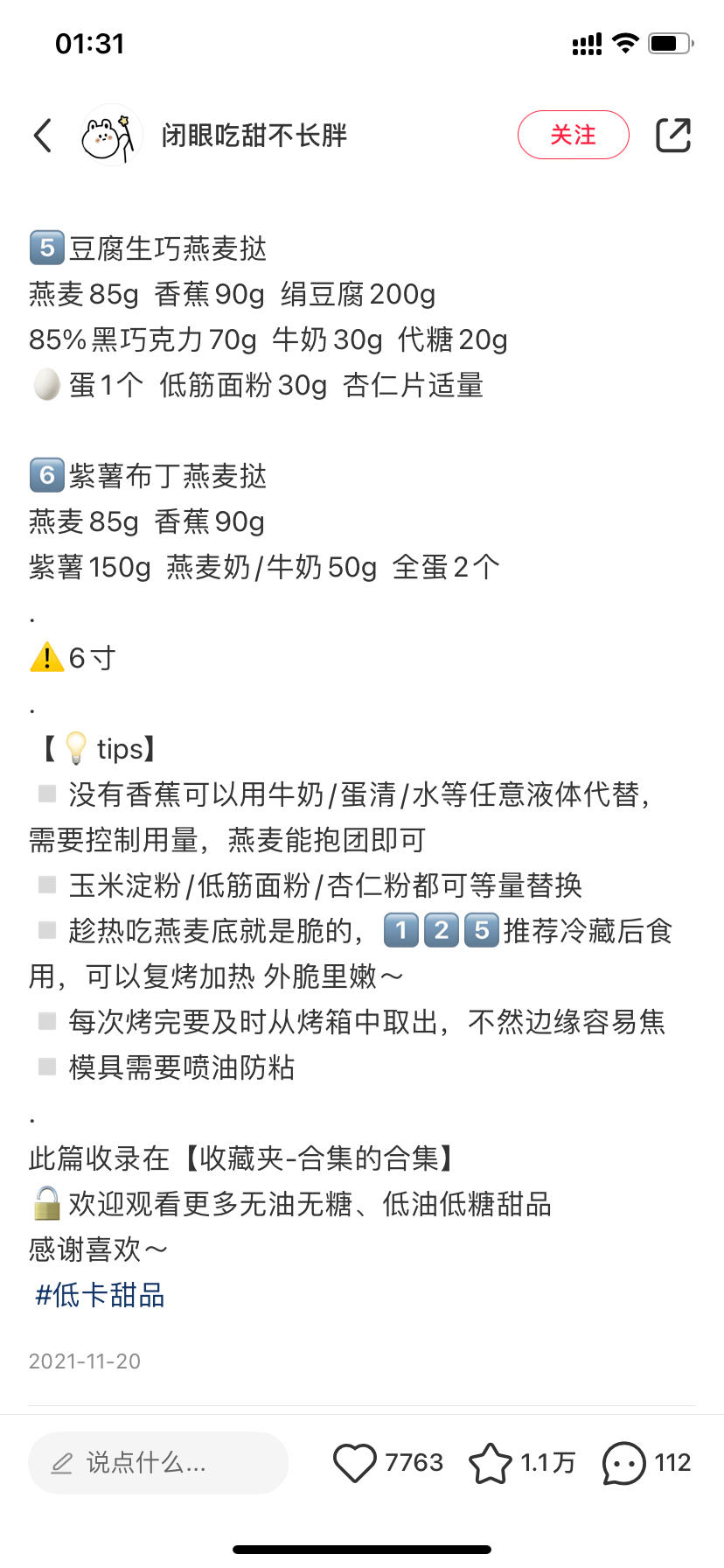Open author name 闭眼吃甜不长胖

[254, 136]
